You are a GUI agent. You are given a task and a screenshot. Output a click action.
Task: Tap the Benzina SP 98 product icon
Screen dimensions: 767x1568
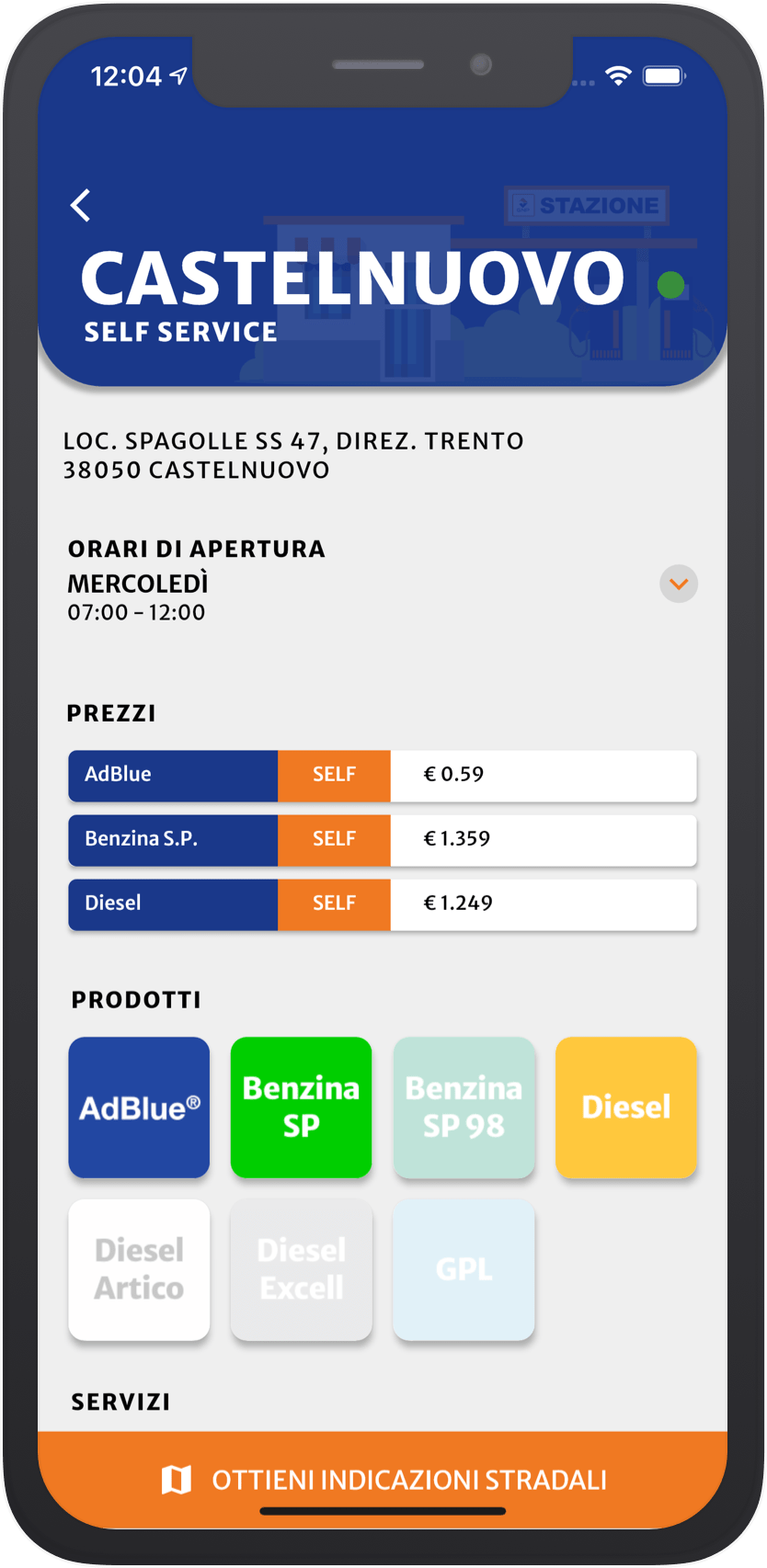pyautogui.click(x=464, y=1108)
